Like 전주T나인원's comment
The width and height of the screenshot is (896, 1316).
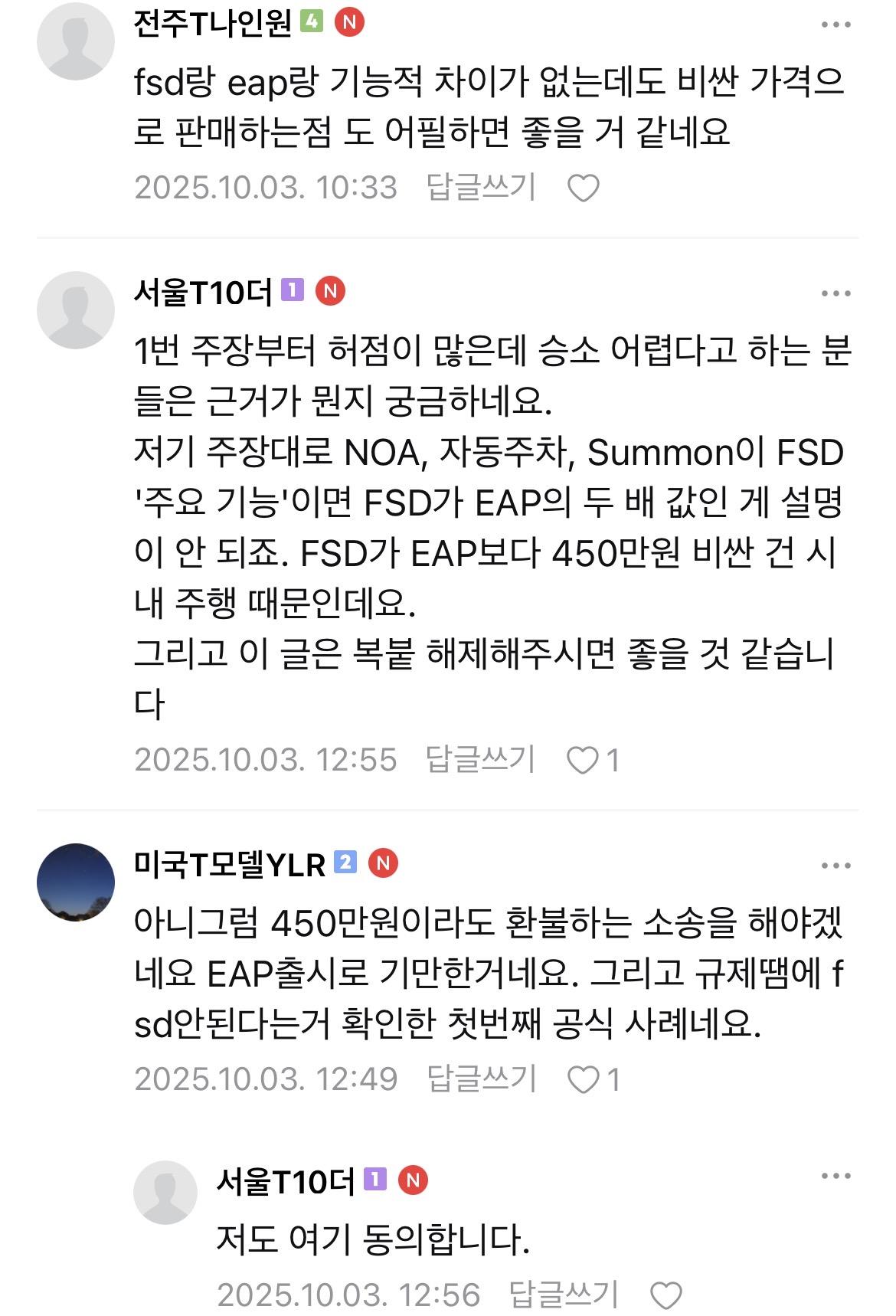583,188
